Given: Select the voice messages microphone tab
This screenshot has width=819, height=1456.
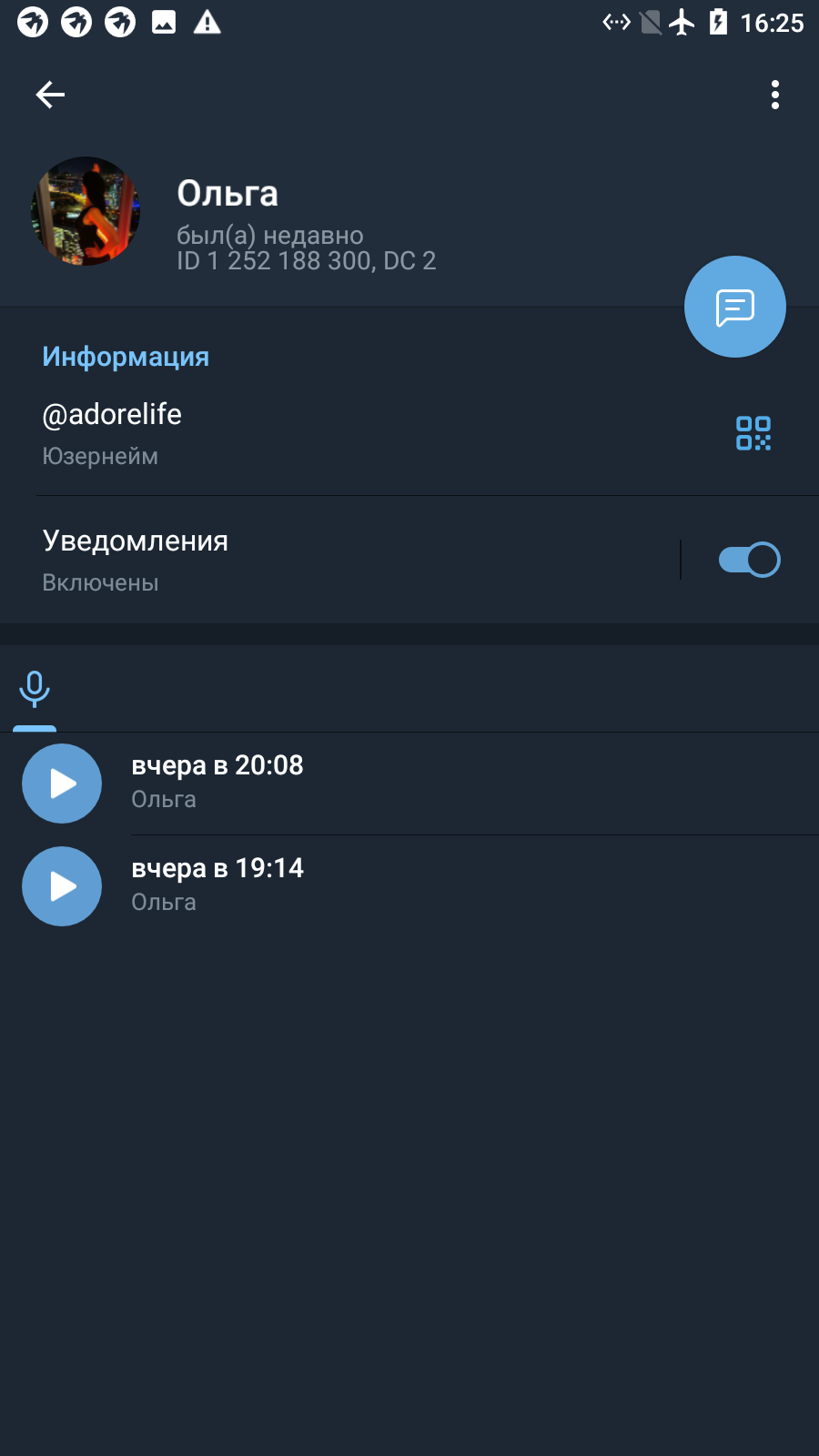Looking at the screenshot, I should coord(35,690).
